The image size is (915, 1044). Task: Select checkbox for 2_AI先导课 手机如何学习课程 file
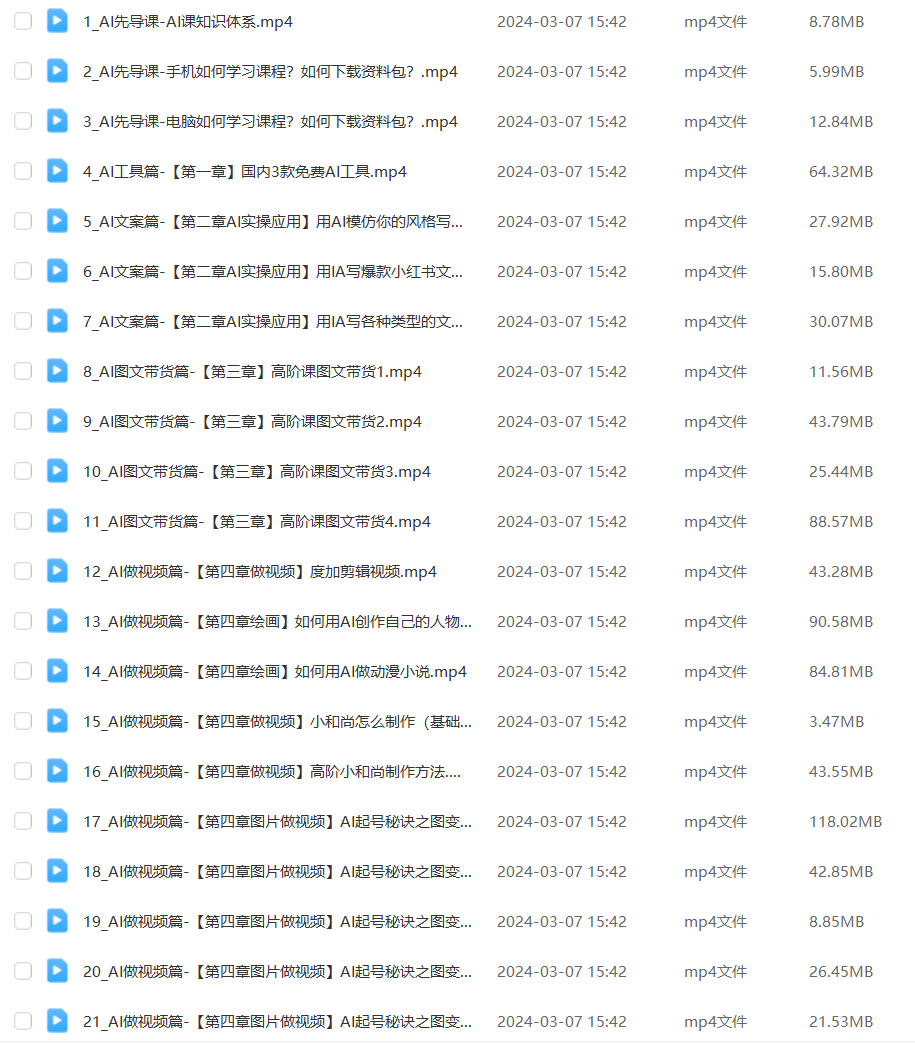pyautogui.click(x=23, y=71)
